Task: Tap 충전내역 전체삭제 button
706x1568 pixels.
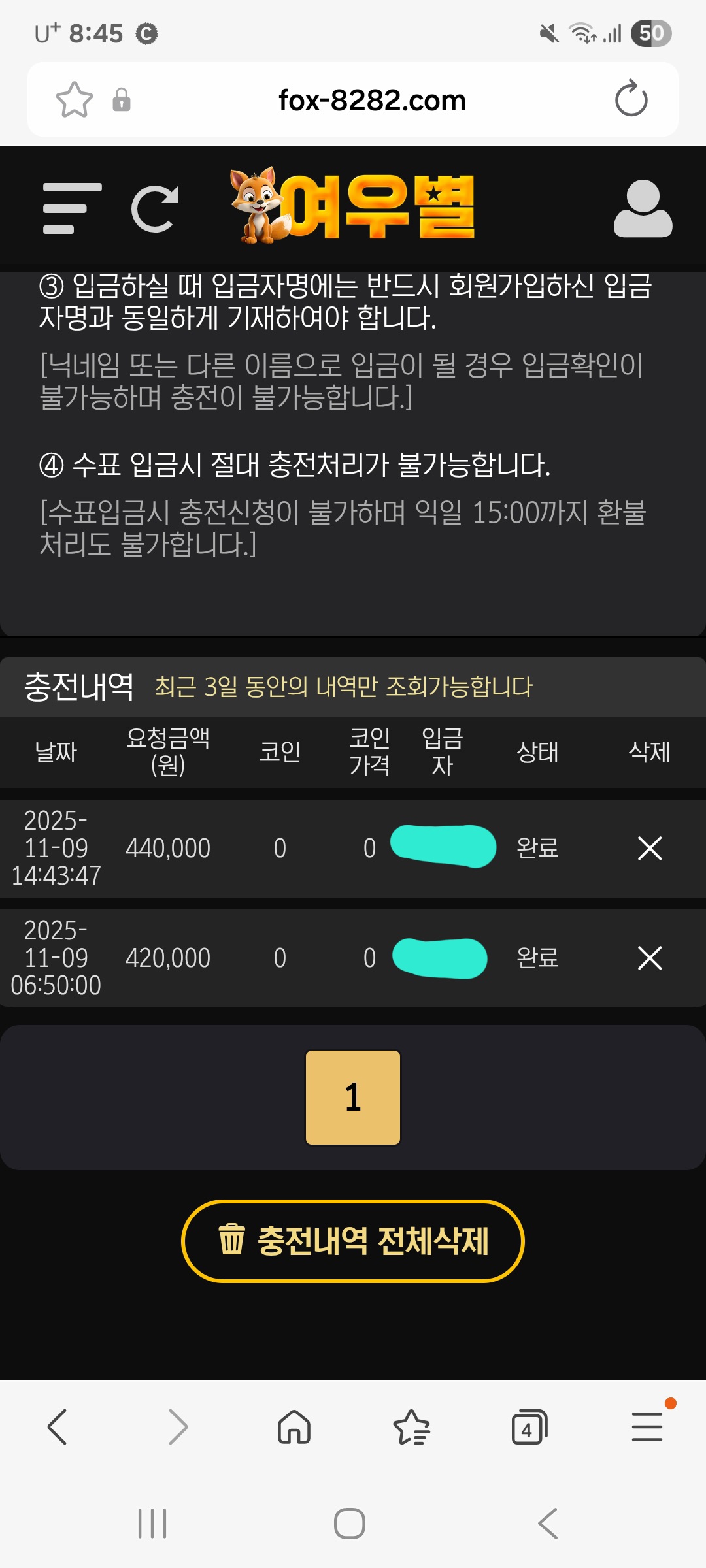Action: tap(353, 1241)
